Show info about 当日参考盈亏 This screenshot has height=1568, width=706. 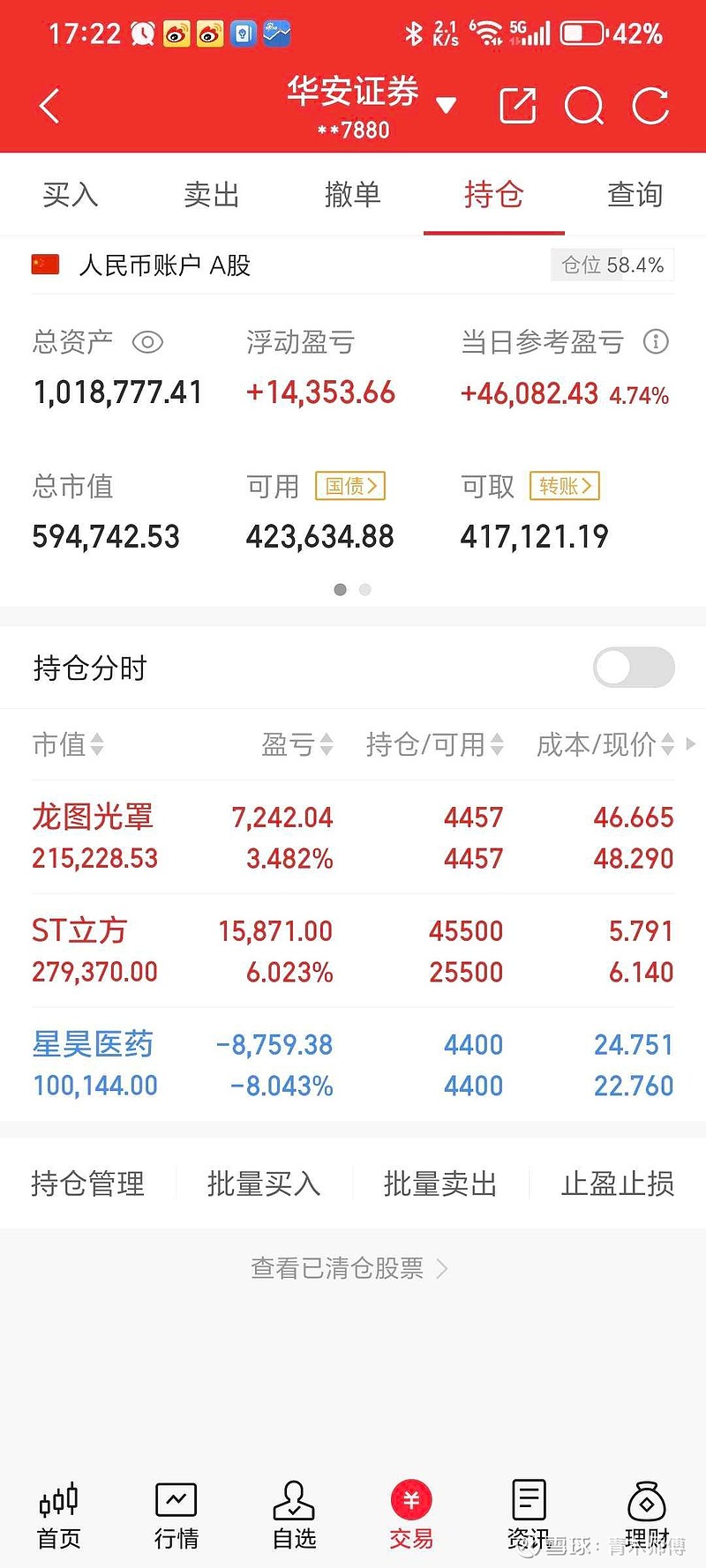tap(656, 341)
